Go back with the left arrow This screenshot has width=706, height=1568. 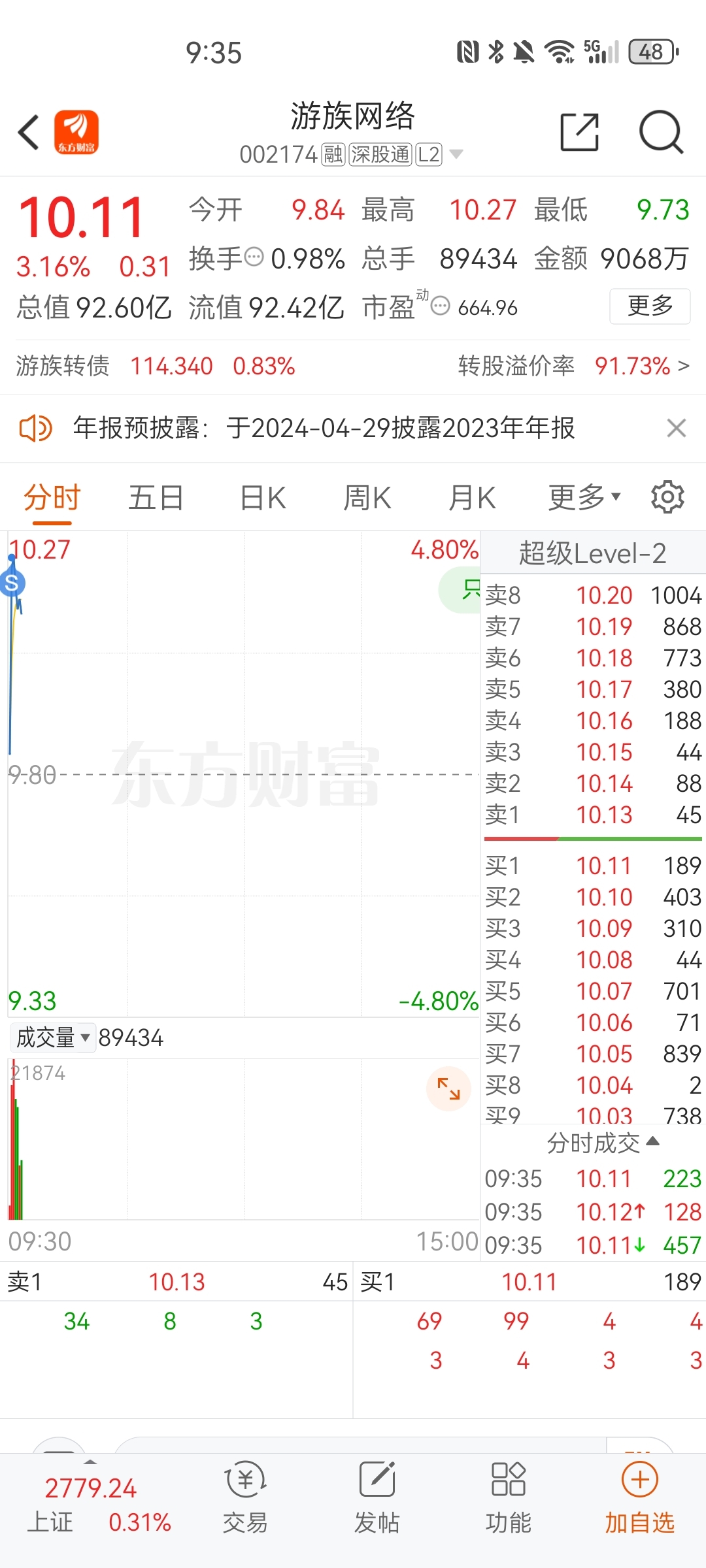pyautogui.click(x=29, y=133)
